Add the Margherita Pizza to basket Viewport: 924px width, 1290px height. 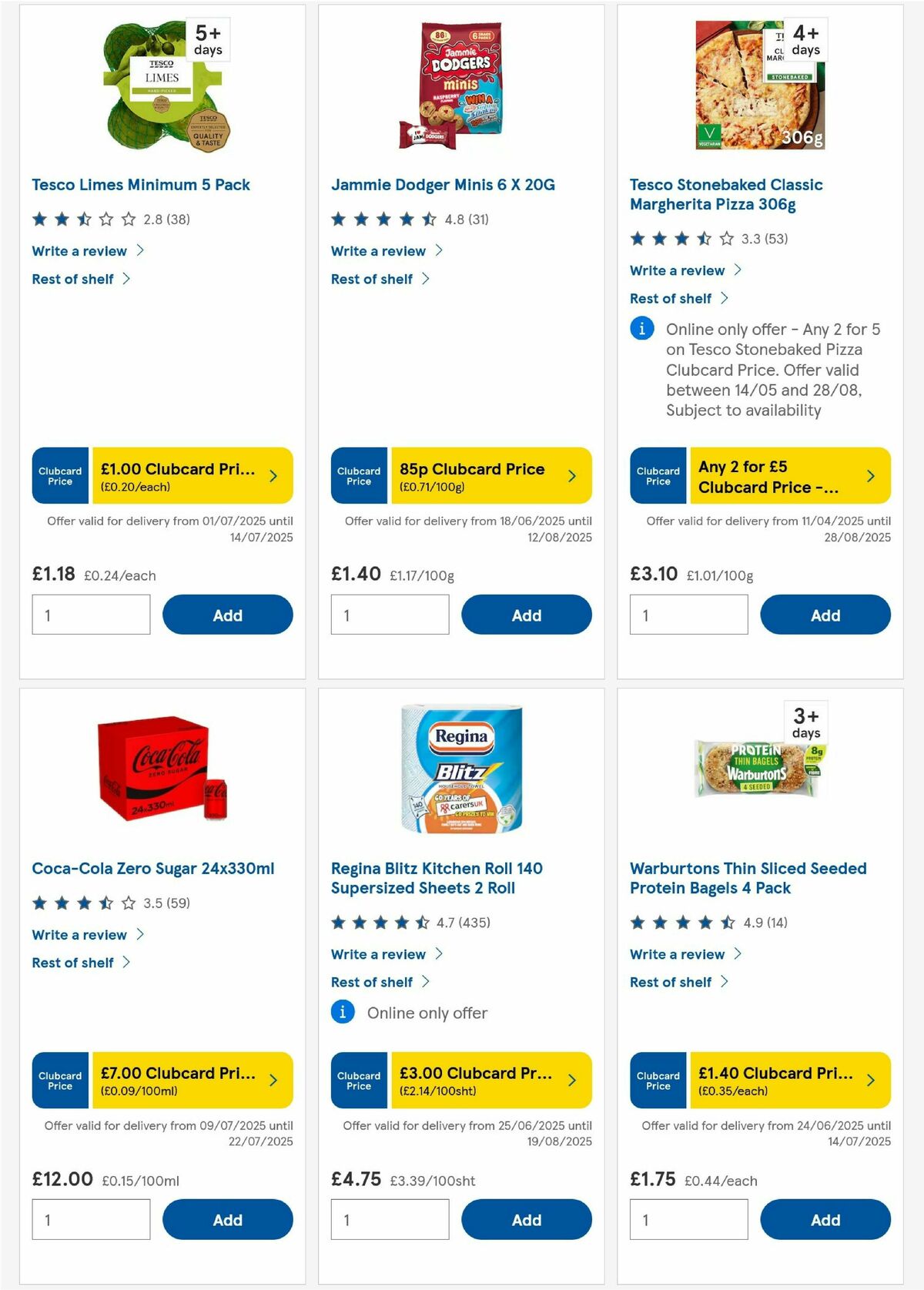(x=825, y=615)
